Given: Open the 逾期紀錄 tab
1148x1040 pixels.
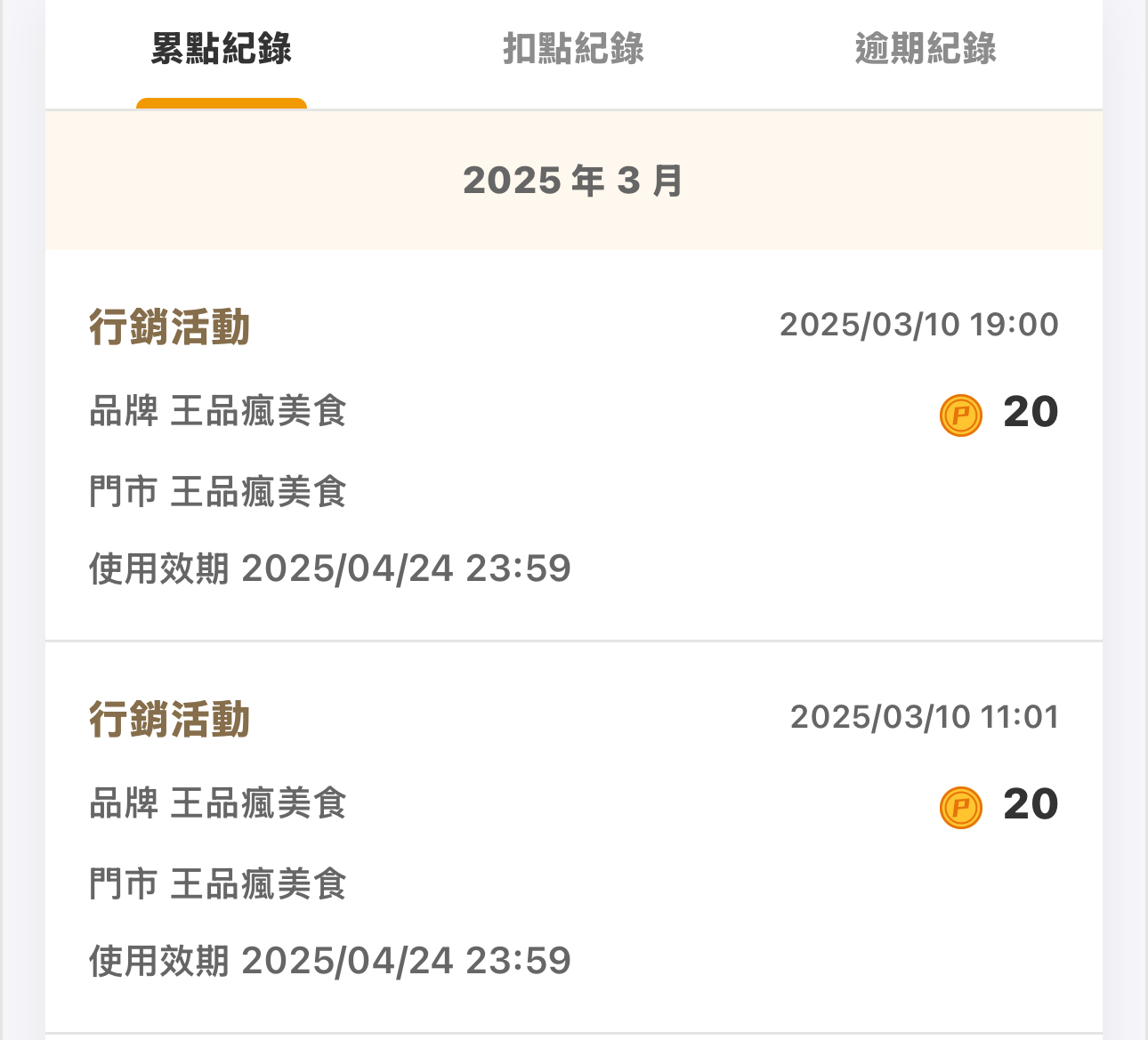Looking at the screenshot, I should pos(926,49).
